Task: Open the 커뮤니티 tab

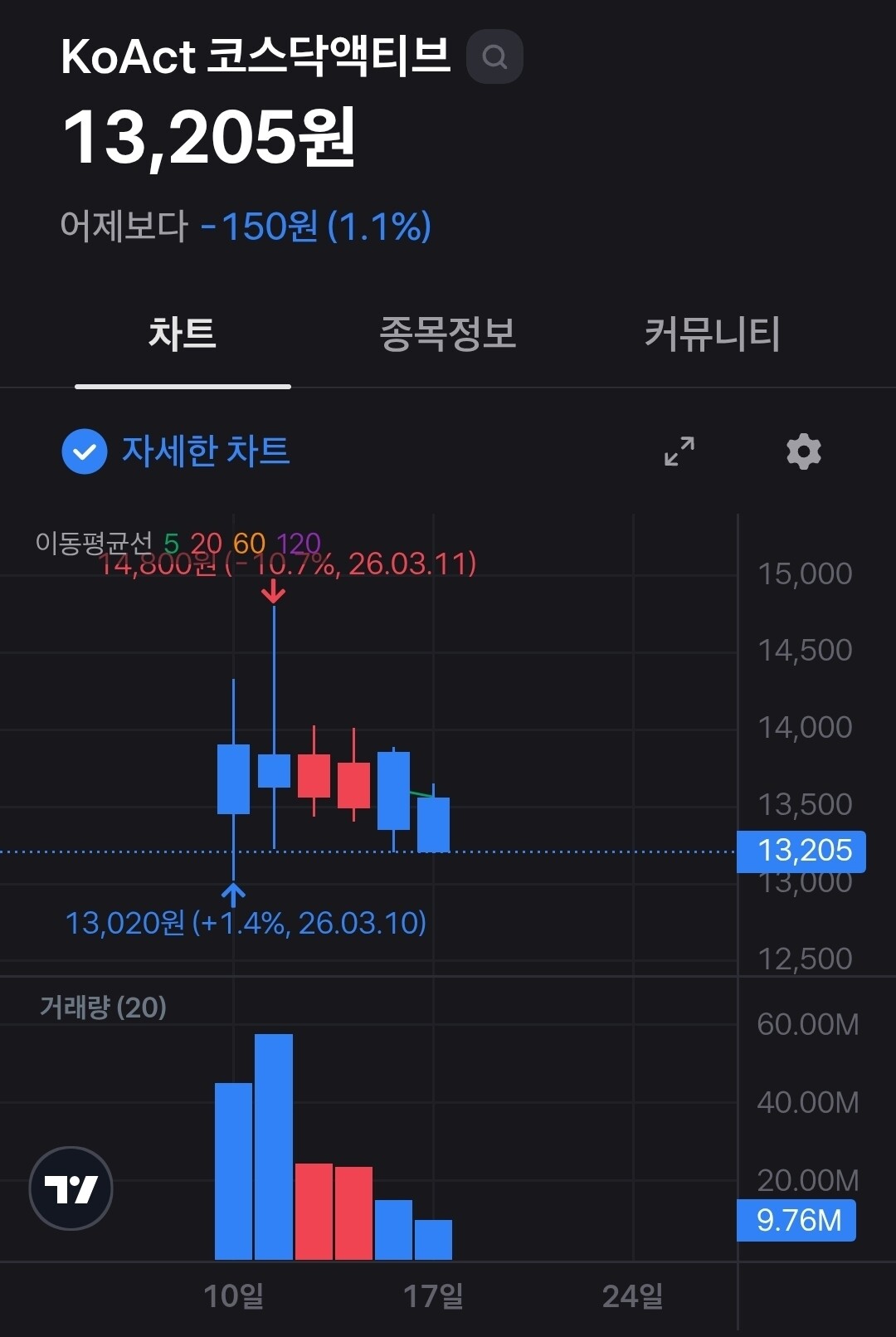Action: [x=712, y=334]
